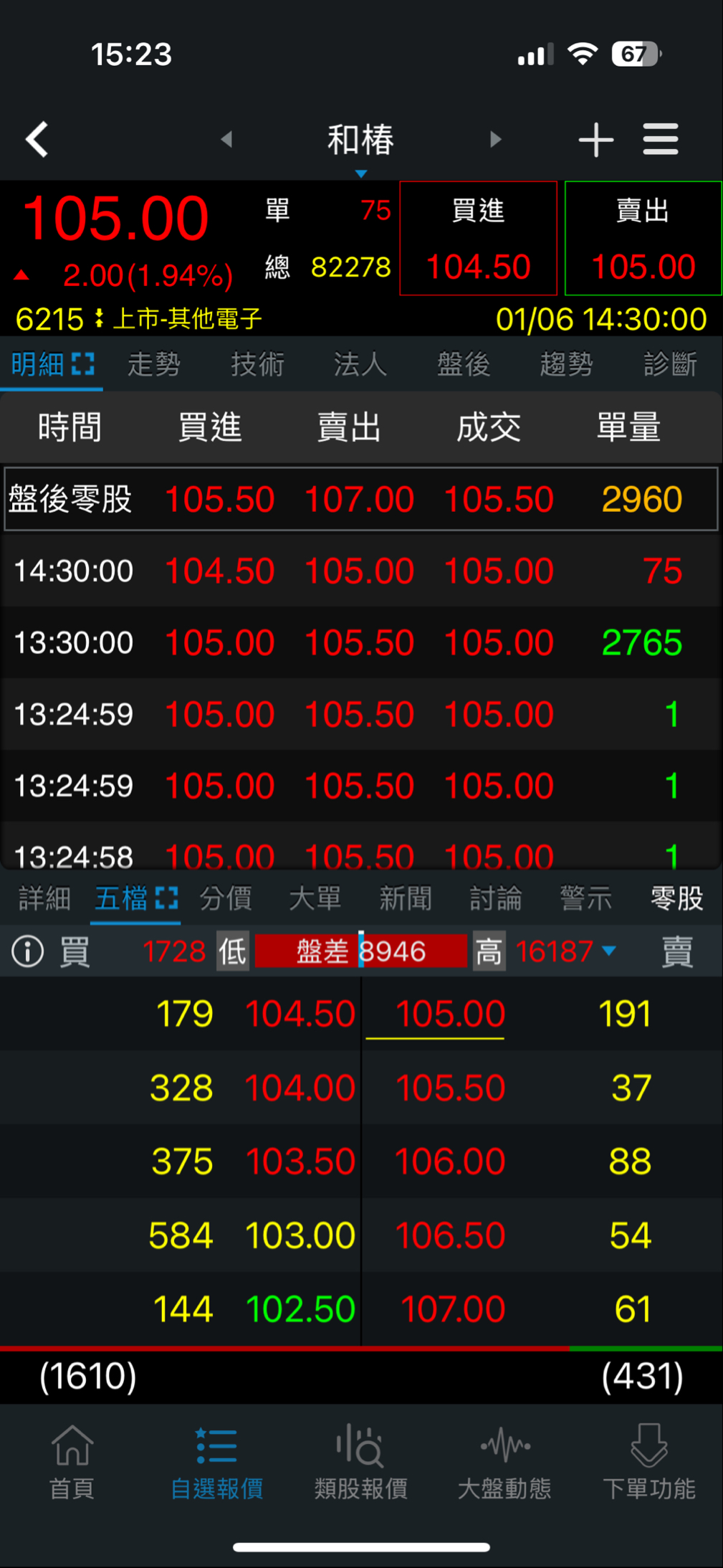Switch to the 診斷 tab
Viewport: 723px width, 1568px height.
point(670,364)
